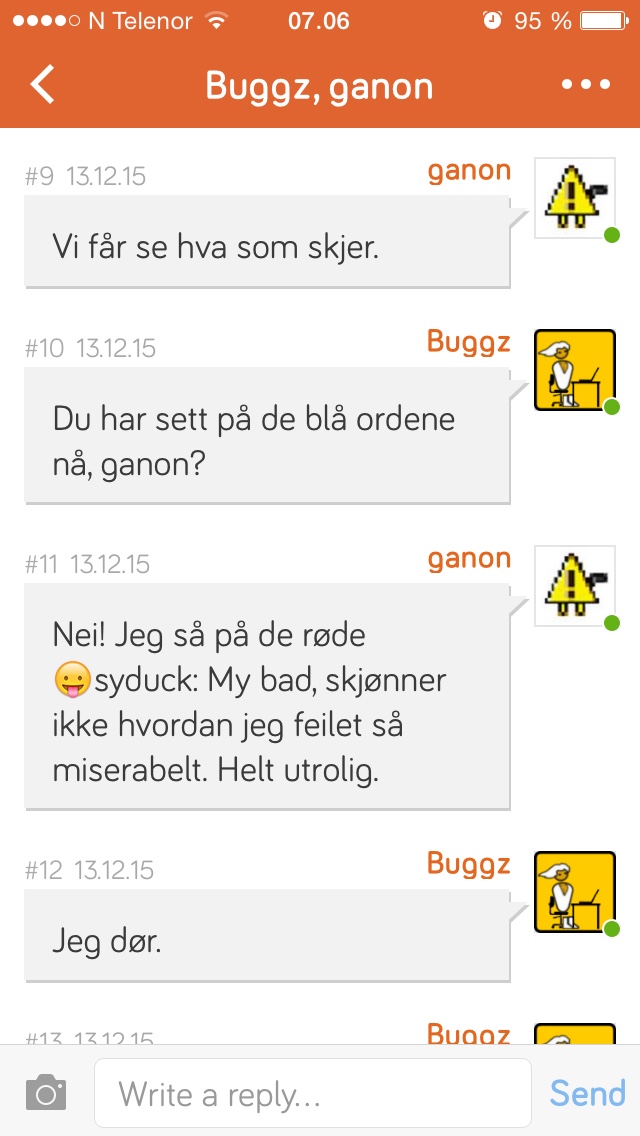Attach a photo with the camera icon
640x1136 pixels.
[x=46, y=1093]
